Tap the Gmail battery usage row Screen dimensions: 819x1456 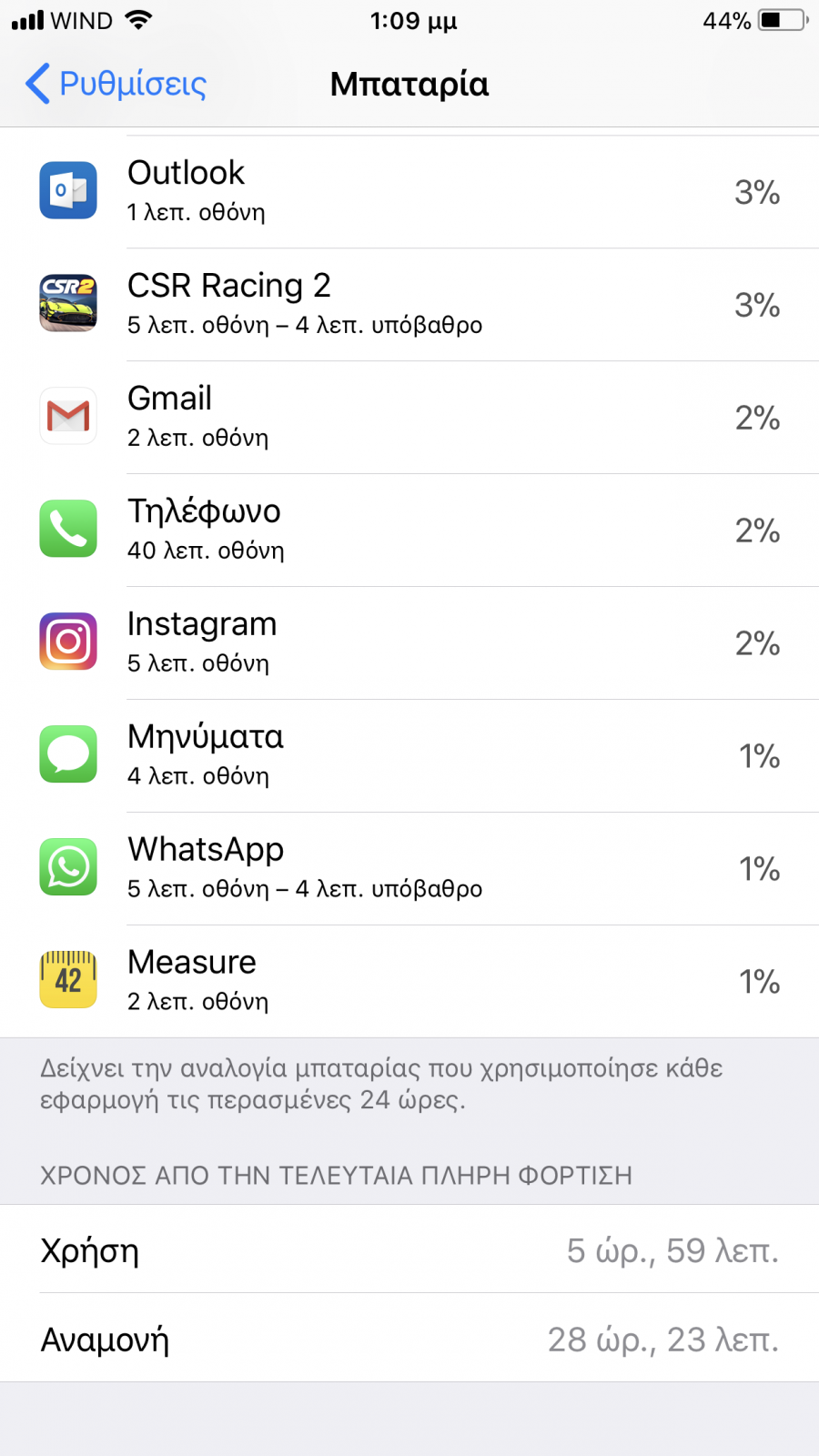coord(409,418)
